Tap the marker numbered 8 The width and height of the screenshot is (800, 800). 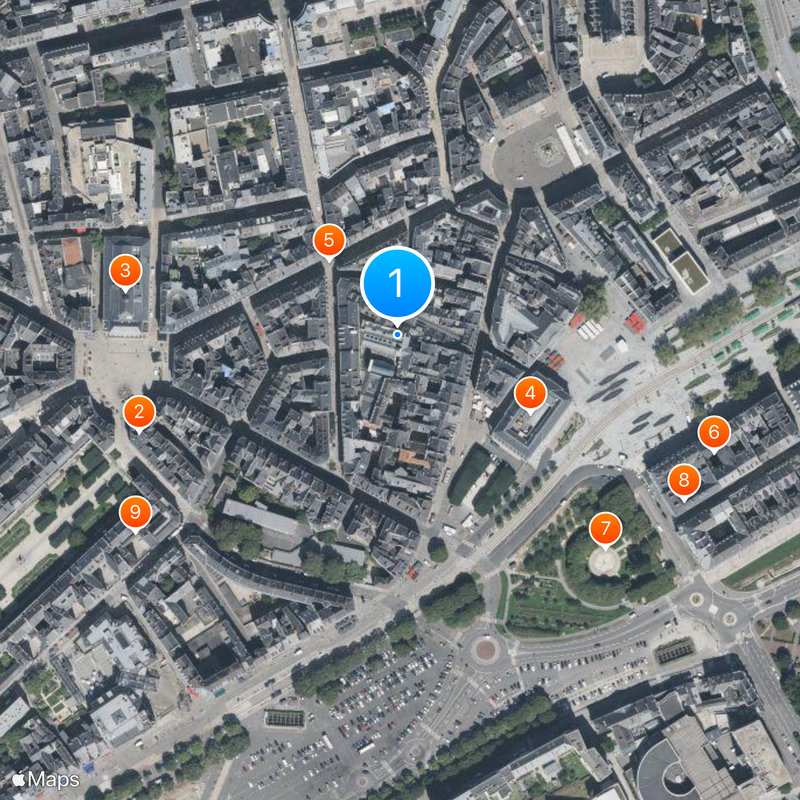coord(684,482)
